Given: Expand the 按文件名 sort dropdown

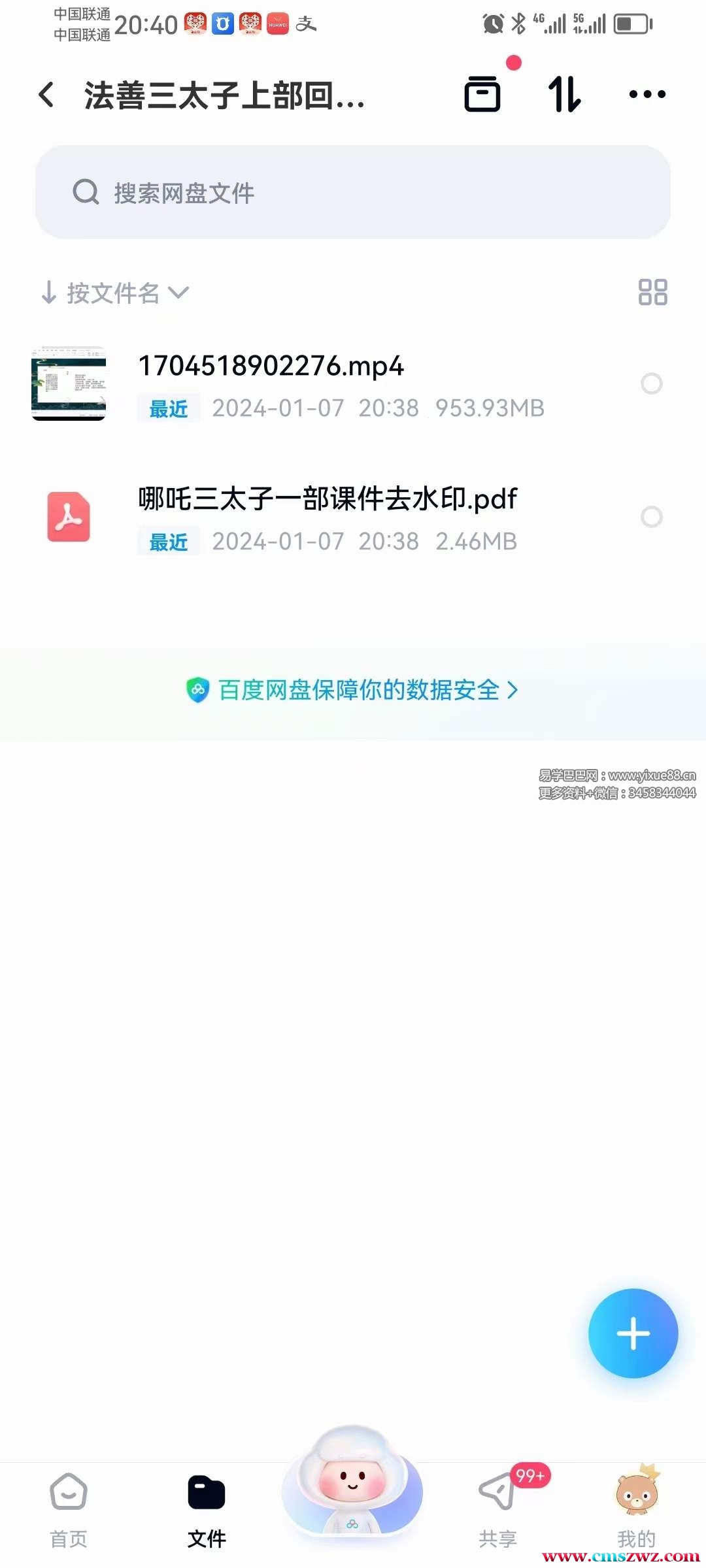Looking at the screenshot, I should coord(115,293).
